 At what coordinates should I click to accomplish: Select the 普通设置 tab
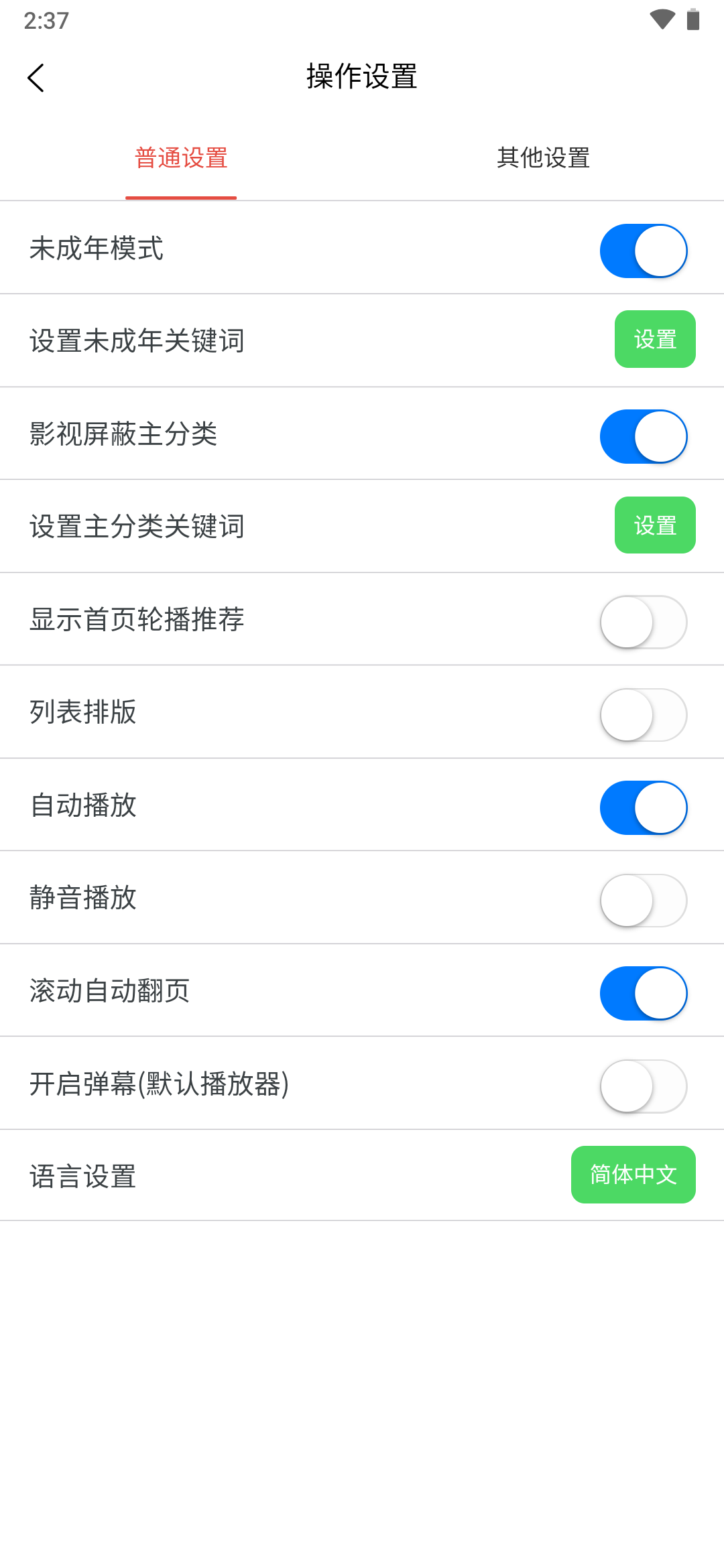[180, 158]
